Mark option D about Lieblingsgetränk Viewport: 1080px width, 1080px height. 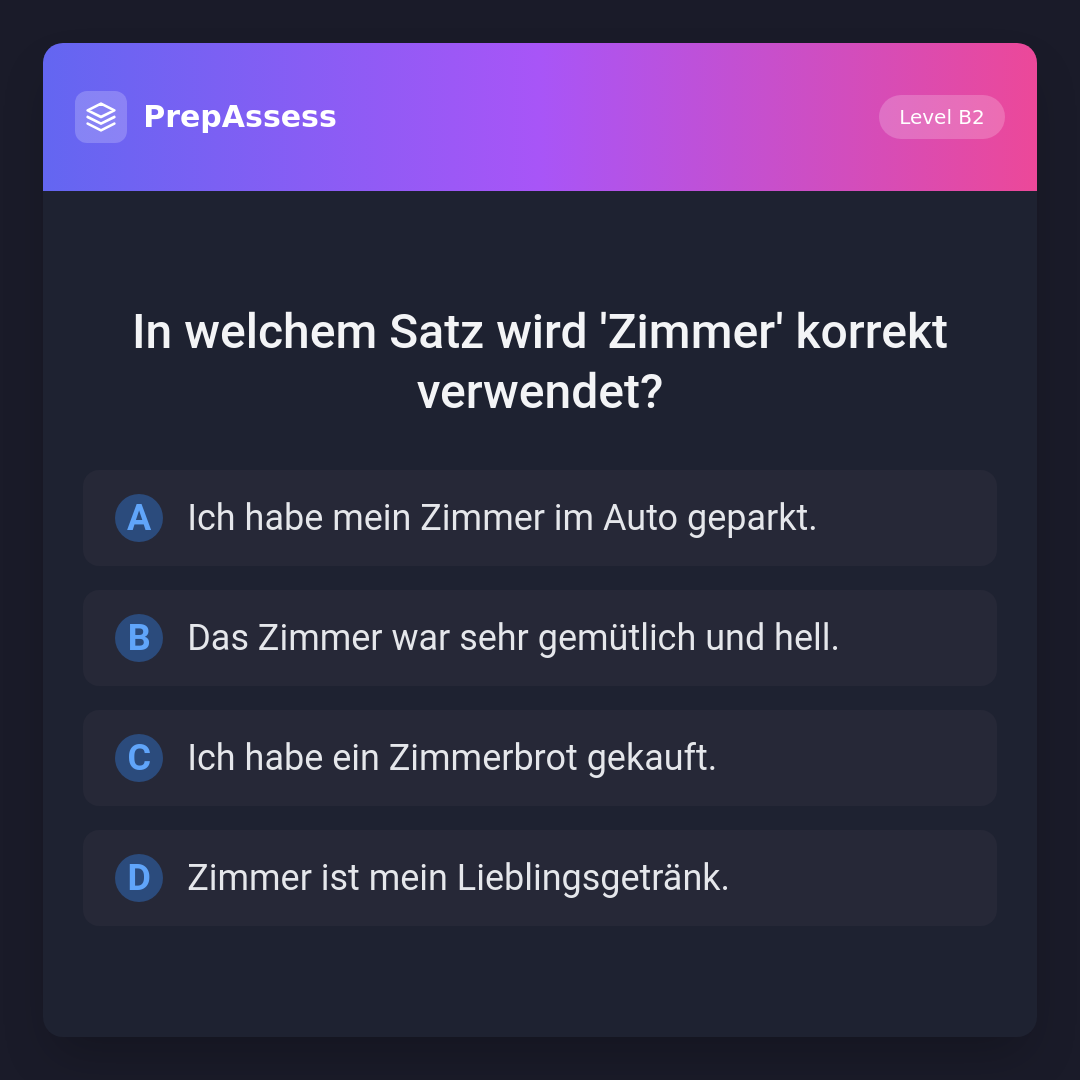tap(540, 878)
